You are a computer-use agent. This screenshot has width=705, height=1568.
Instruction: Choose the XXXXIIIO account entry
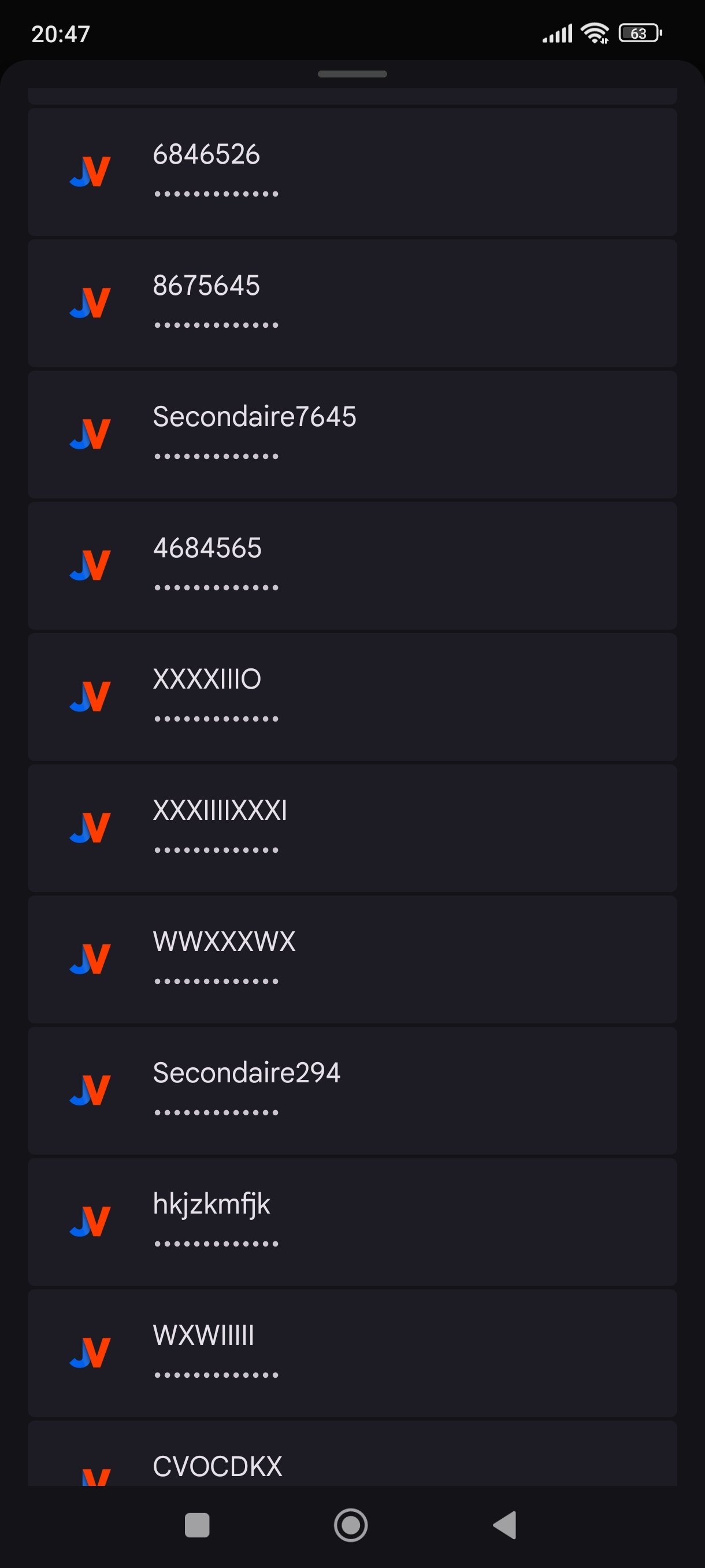point(352,697)
